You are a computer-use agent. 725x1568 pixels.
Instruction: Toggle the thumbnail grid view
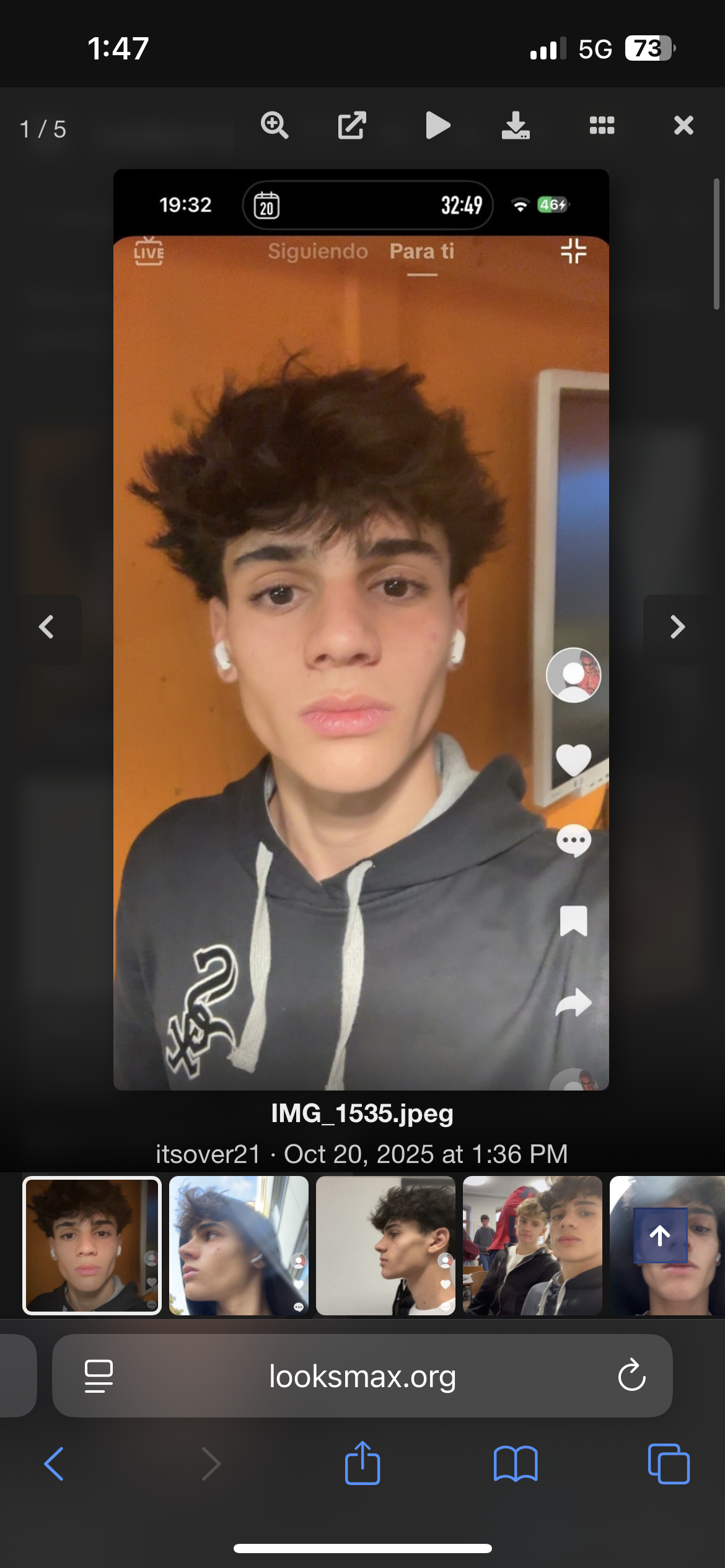point(602,126)
